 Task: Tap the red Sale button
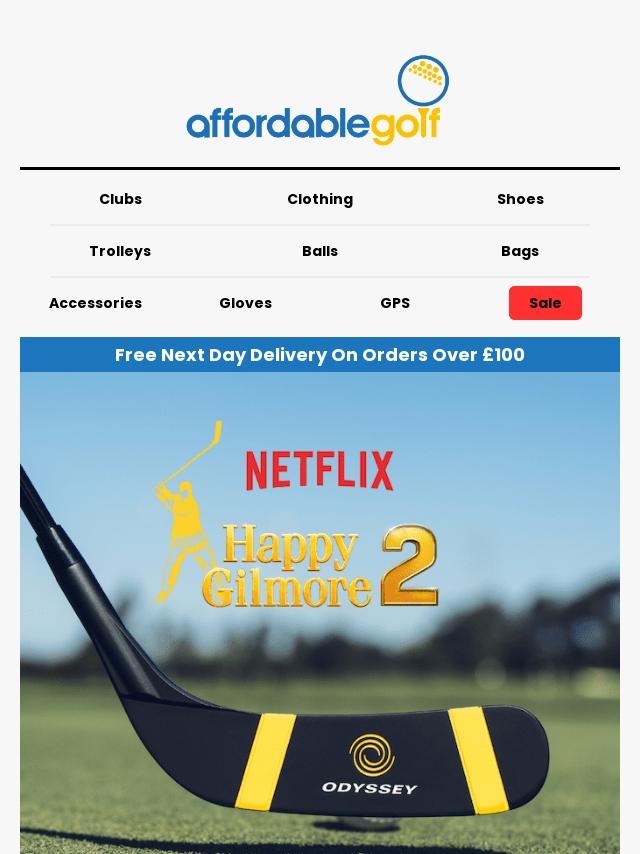coord(545,303)
